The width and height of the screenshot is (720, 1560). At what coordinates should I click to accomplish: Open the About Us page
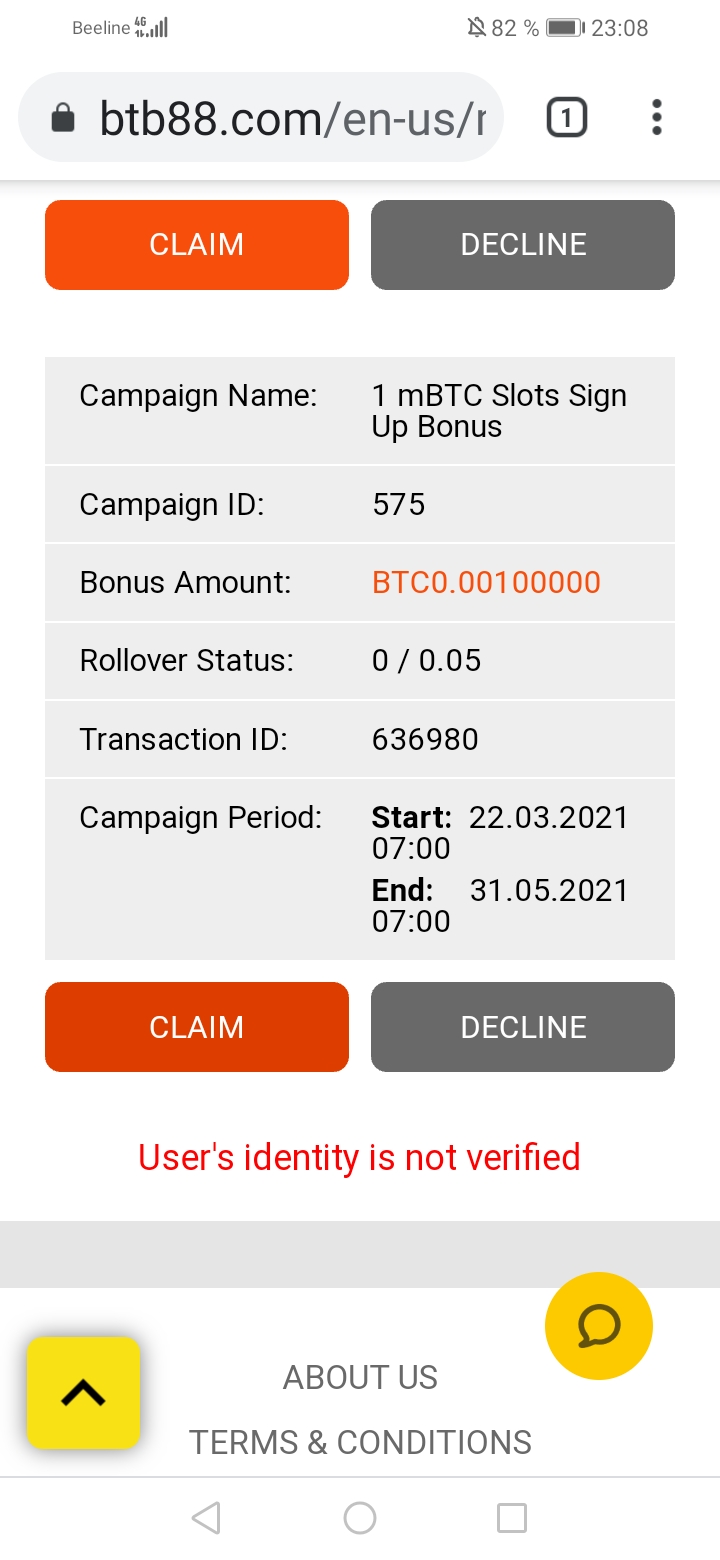(x=360, y=1377)
